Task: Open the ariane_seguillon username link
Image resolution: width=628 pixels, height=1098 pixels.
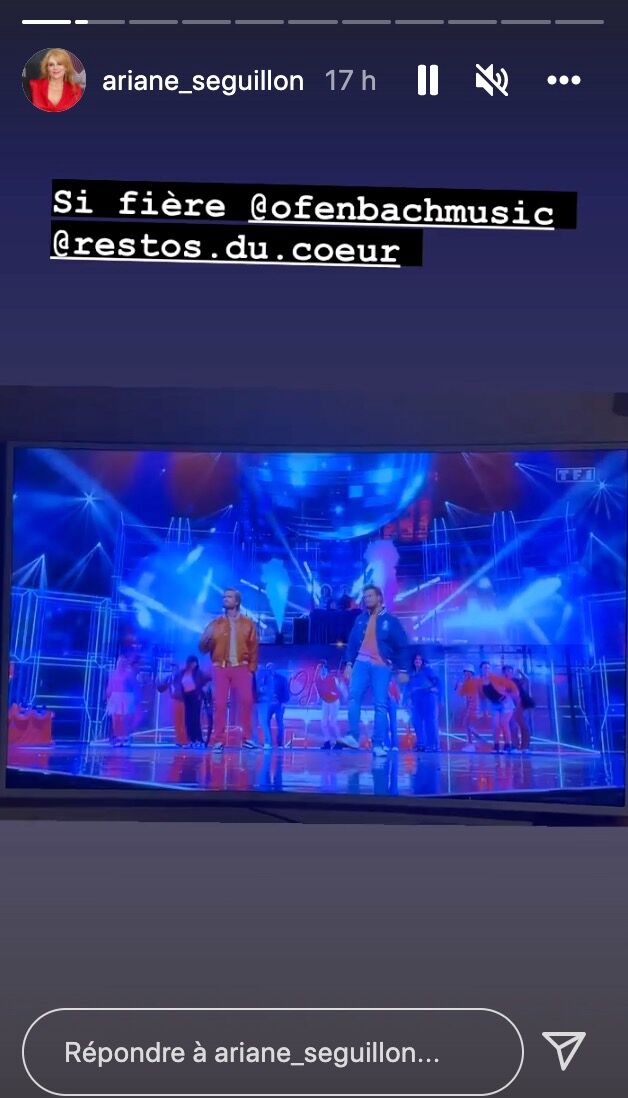Action: point(203,81)
